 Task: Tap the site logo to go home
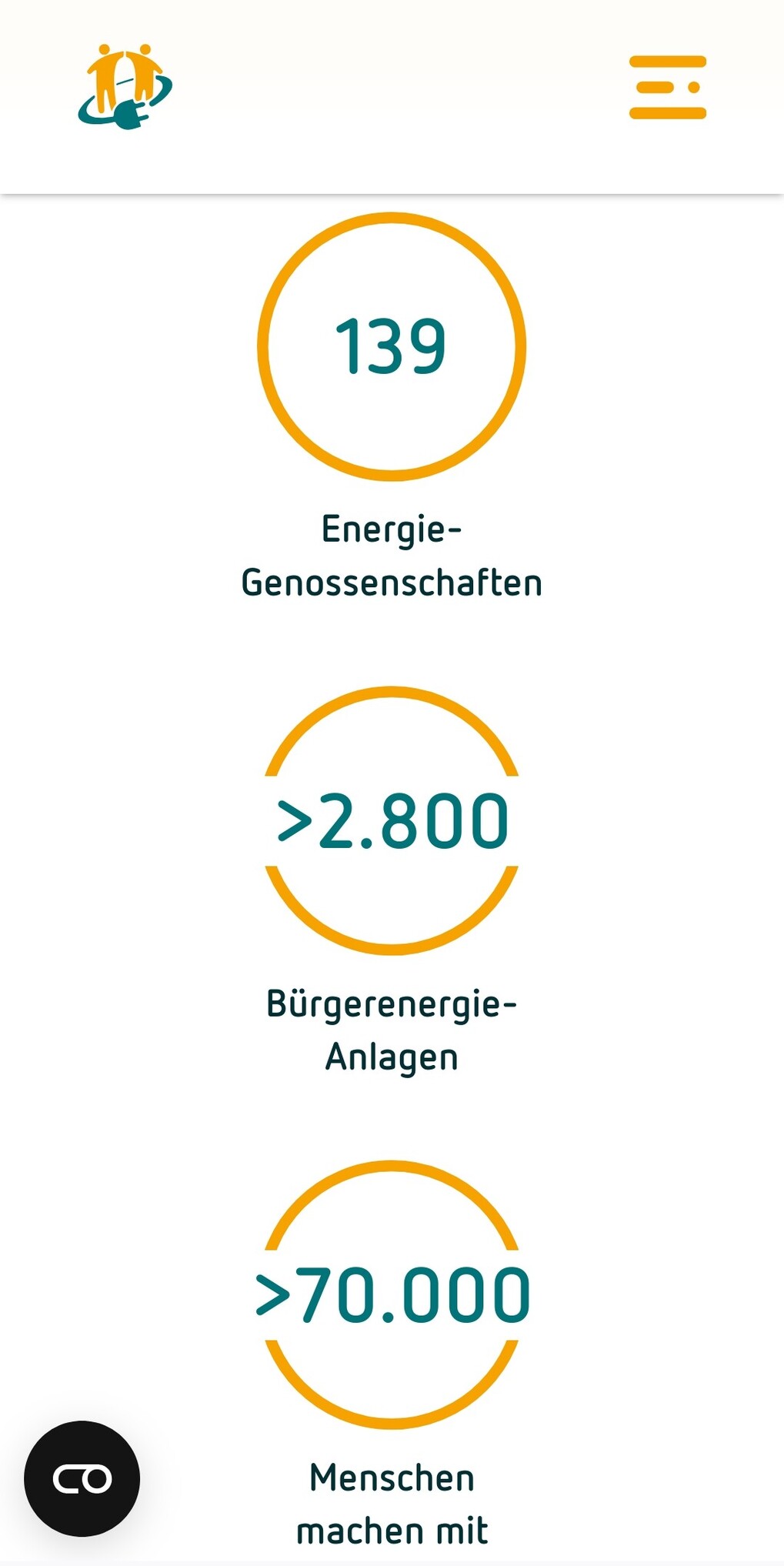125,86
